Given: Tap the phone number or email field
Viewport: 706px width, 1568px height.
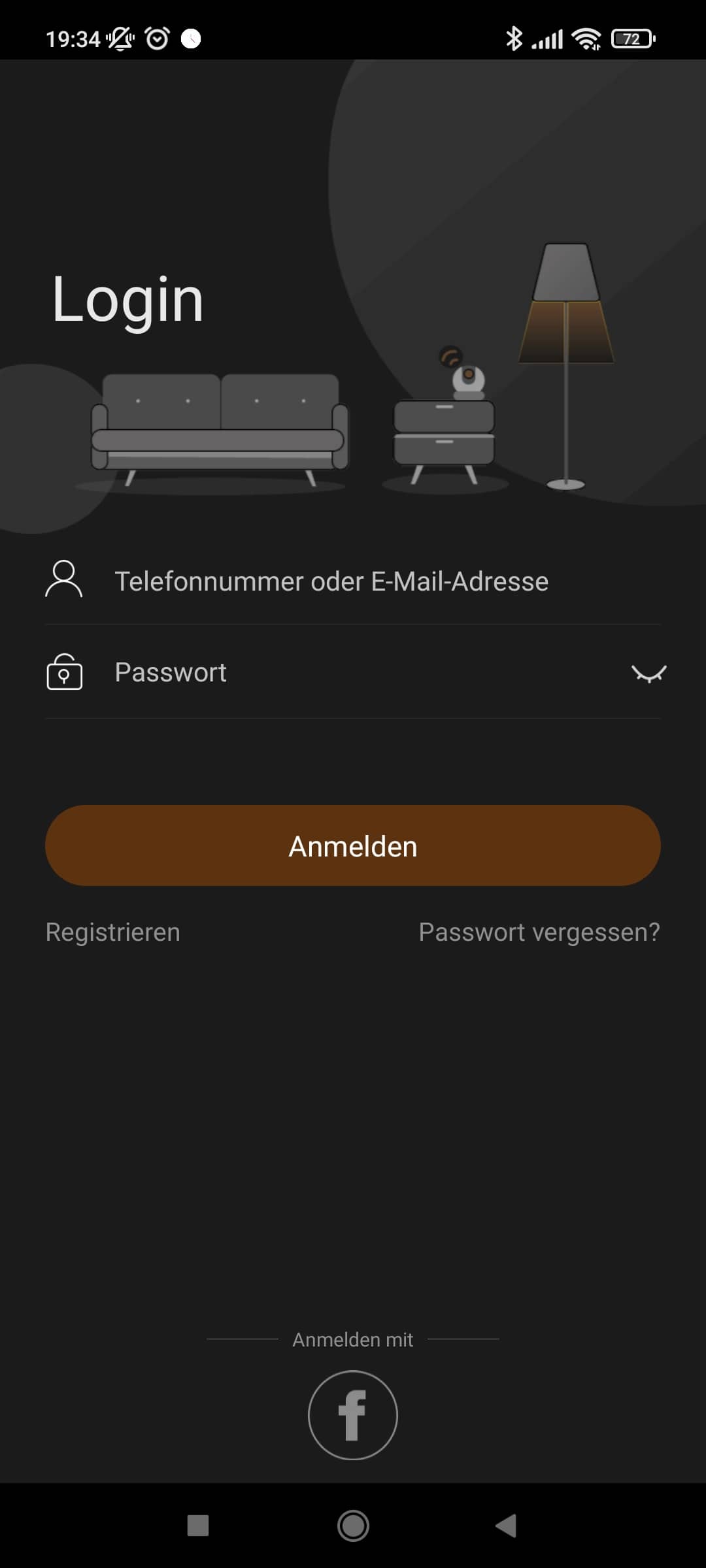Looking at the screenshot, I should [353, 581].
